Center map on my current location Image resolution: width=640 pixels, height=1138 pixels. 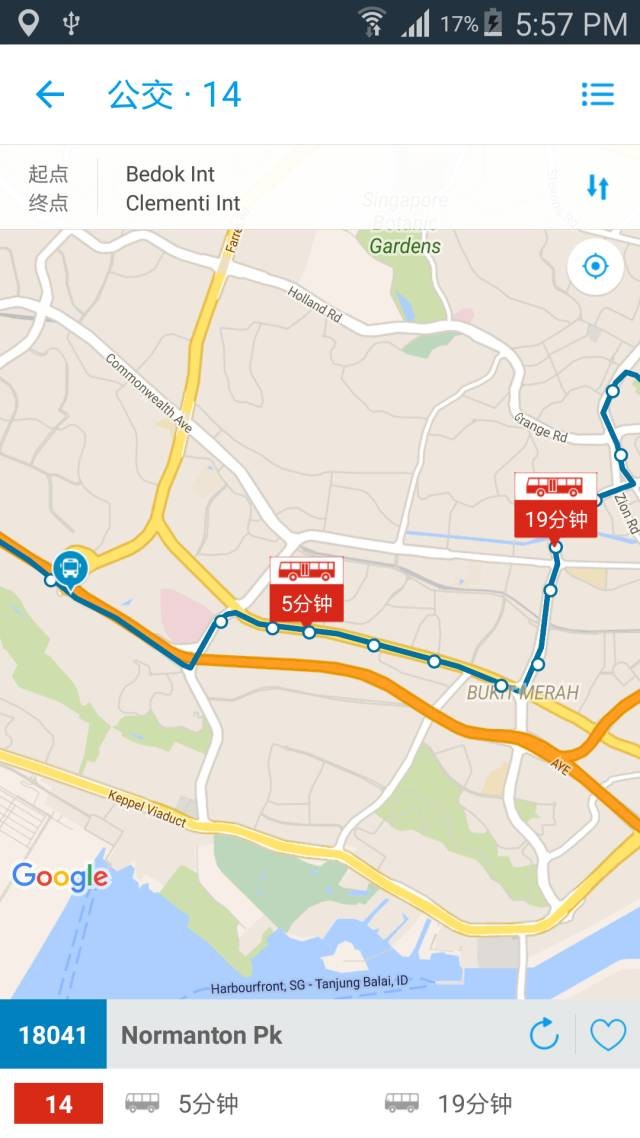tap(595, 266)
